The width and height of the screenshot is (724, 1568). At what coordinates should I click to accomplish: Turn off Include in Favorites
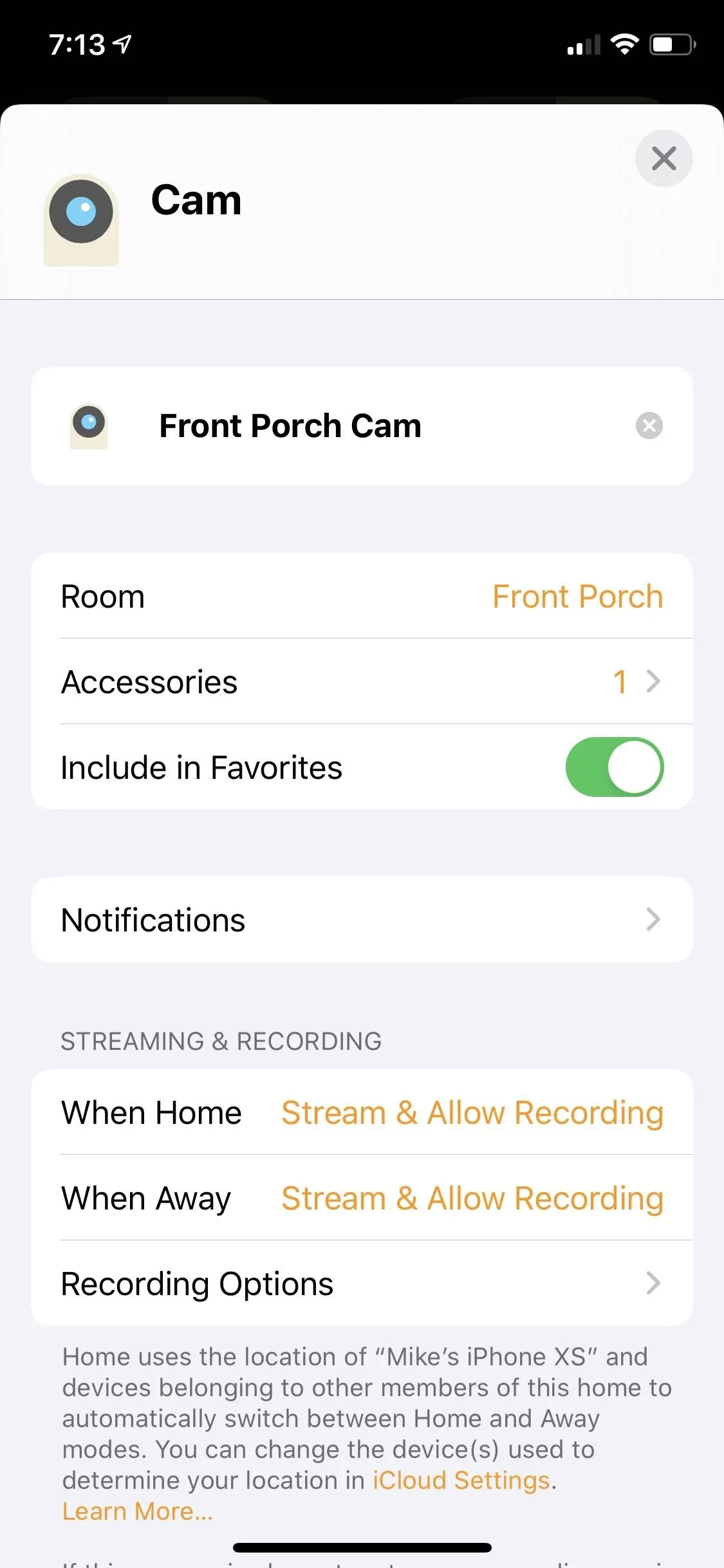[x=615, y=767]
